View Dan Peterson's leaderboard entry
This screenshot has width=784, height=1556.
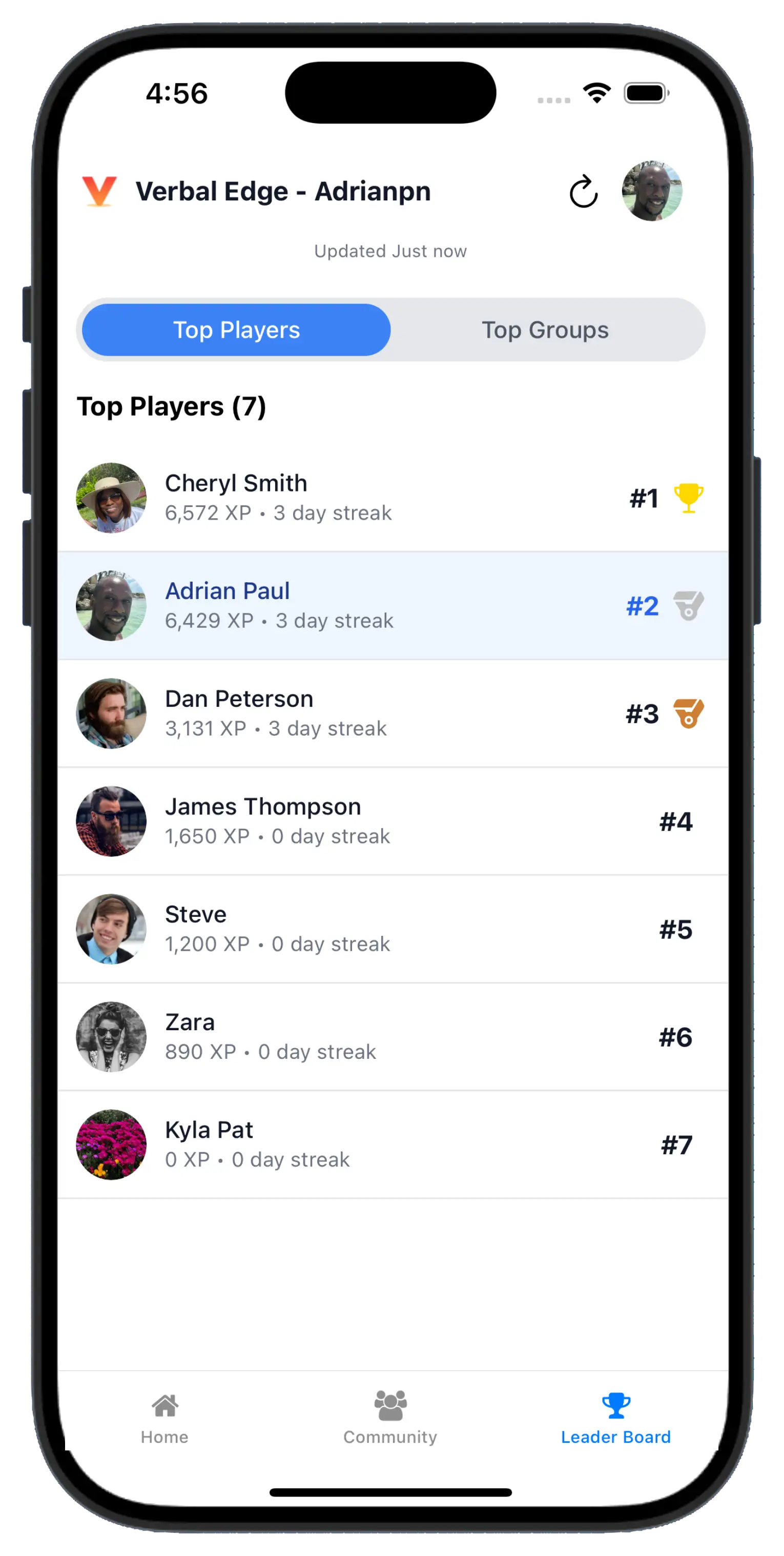pos(393,713)
